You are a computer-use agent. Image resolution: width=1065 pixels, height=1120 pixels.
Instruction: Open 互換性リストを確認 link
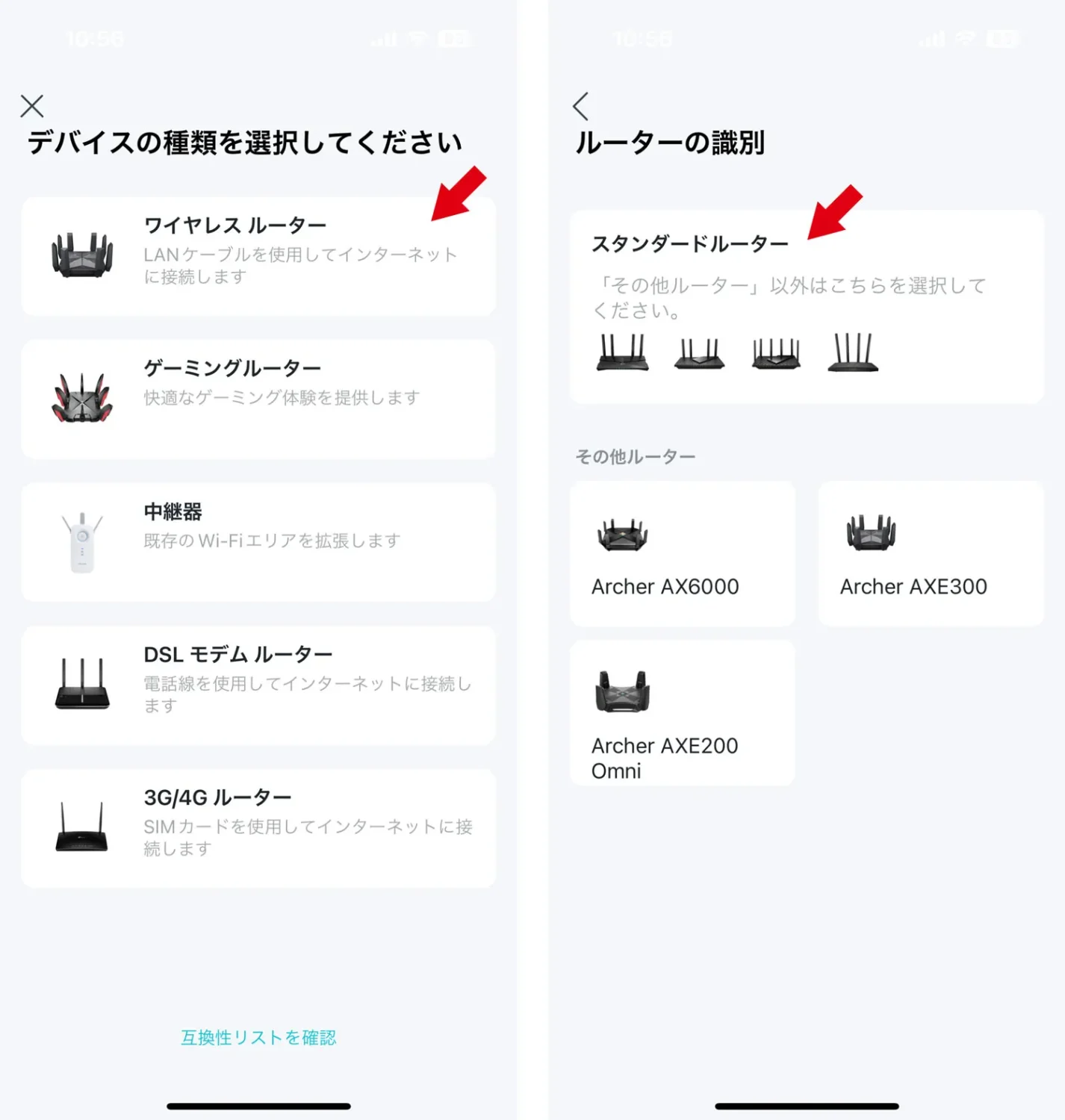click(x=258, y=1037)
